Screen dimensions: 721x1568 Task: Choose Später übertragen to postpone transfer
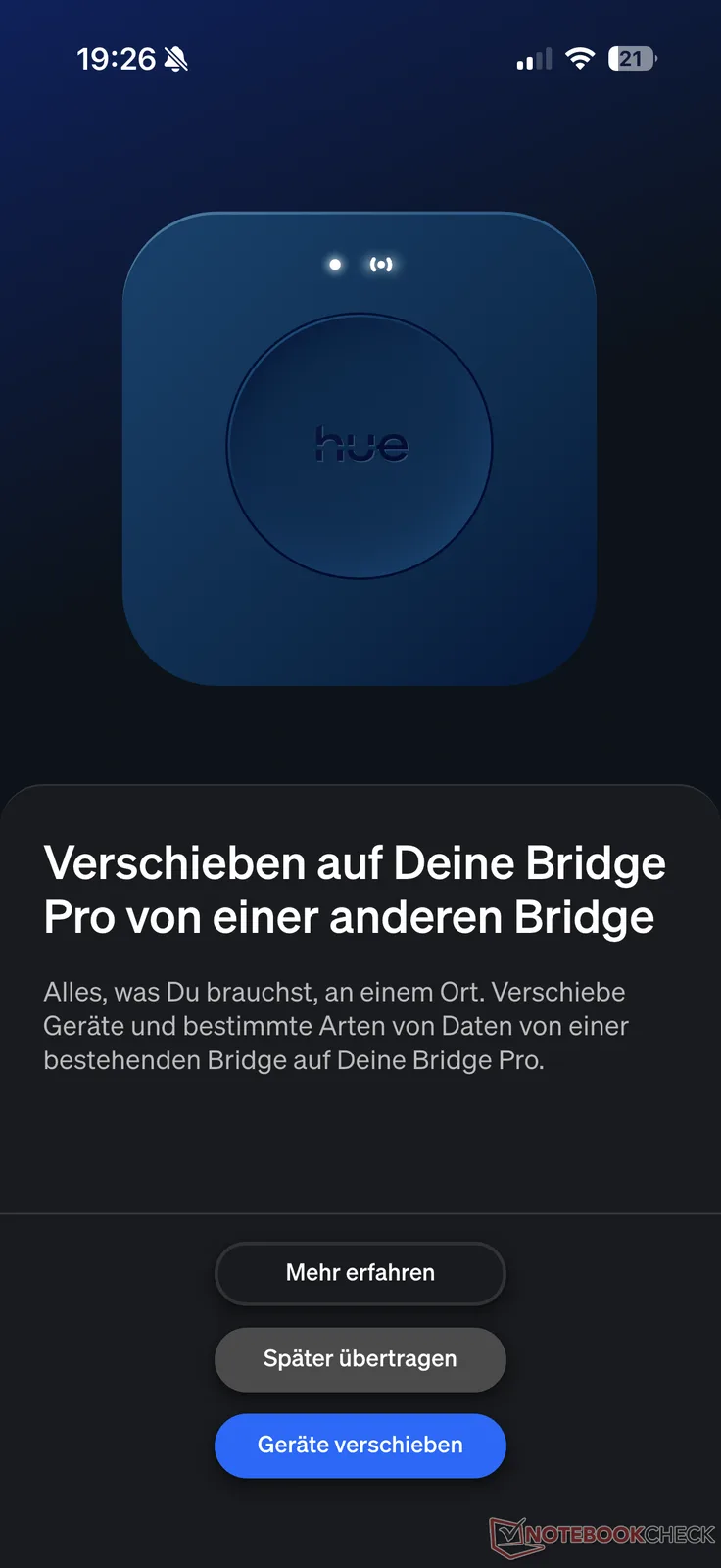point(360,1359)
